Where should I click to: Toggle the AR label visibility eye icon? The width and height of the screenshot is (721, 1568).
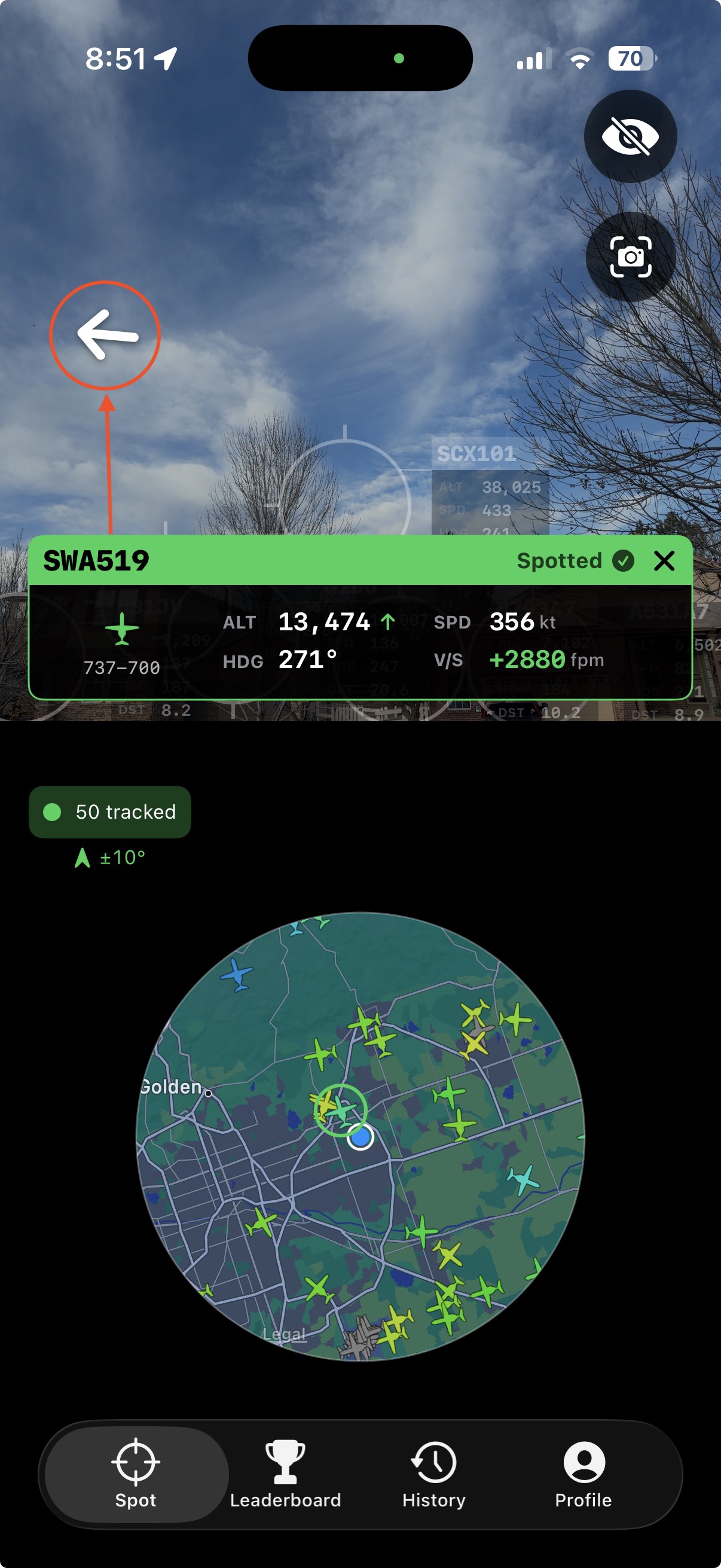click(630, 136)
